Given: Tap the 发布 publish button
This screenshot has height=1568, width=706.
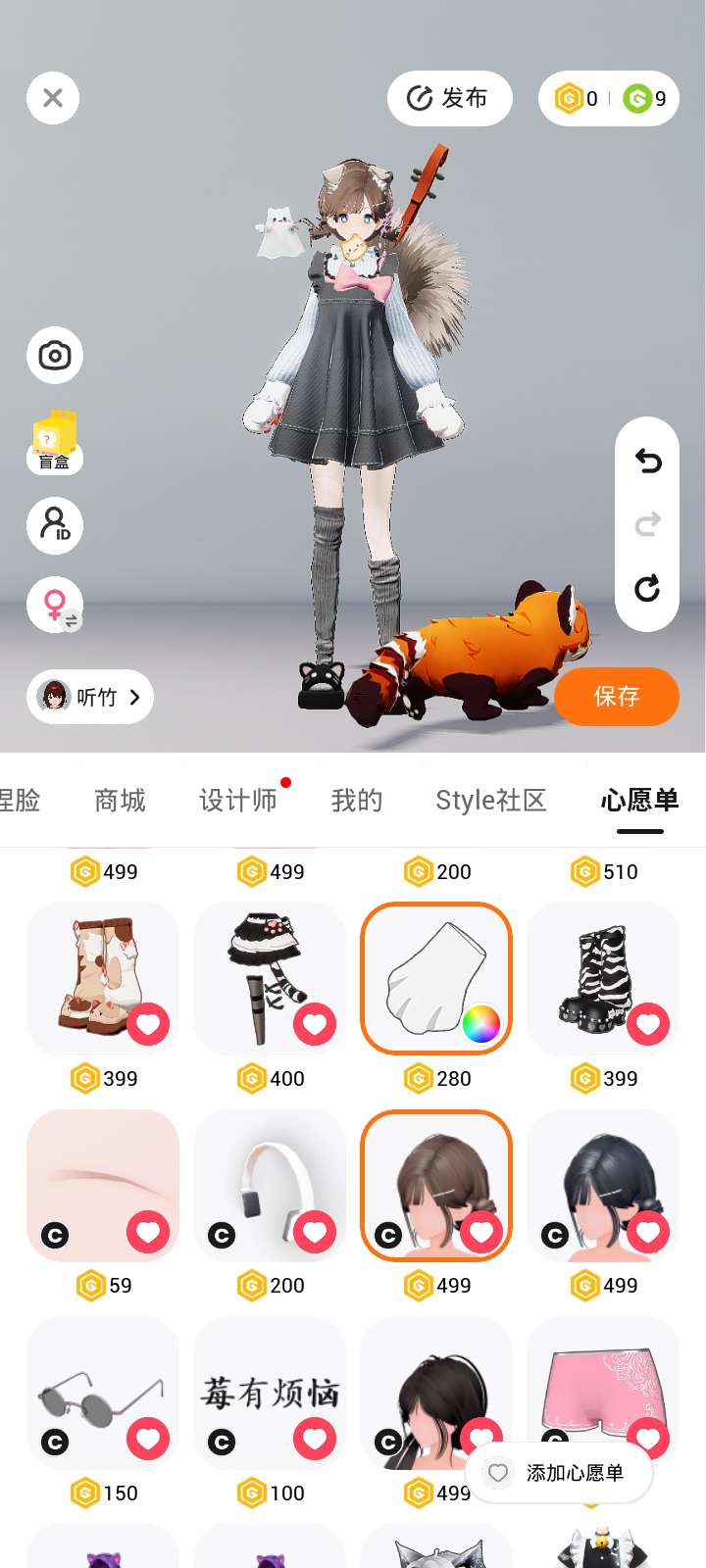Looking at the screenshot, I should coord(449,98).
